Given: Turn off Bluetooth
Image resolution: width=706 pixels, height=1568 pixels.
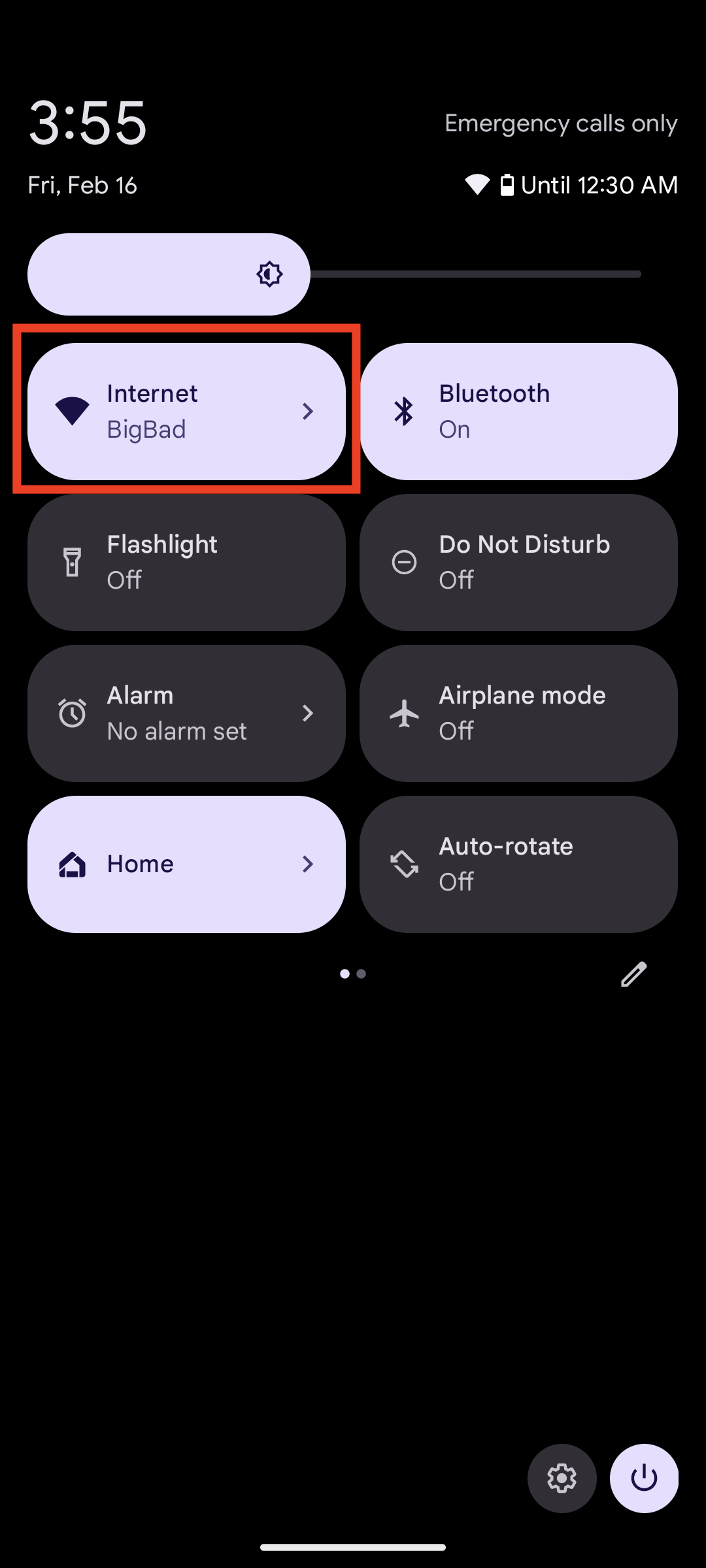Looking at the screenshot, I should [518, 412].
